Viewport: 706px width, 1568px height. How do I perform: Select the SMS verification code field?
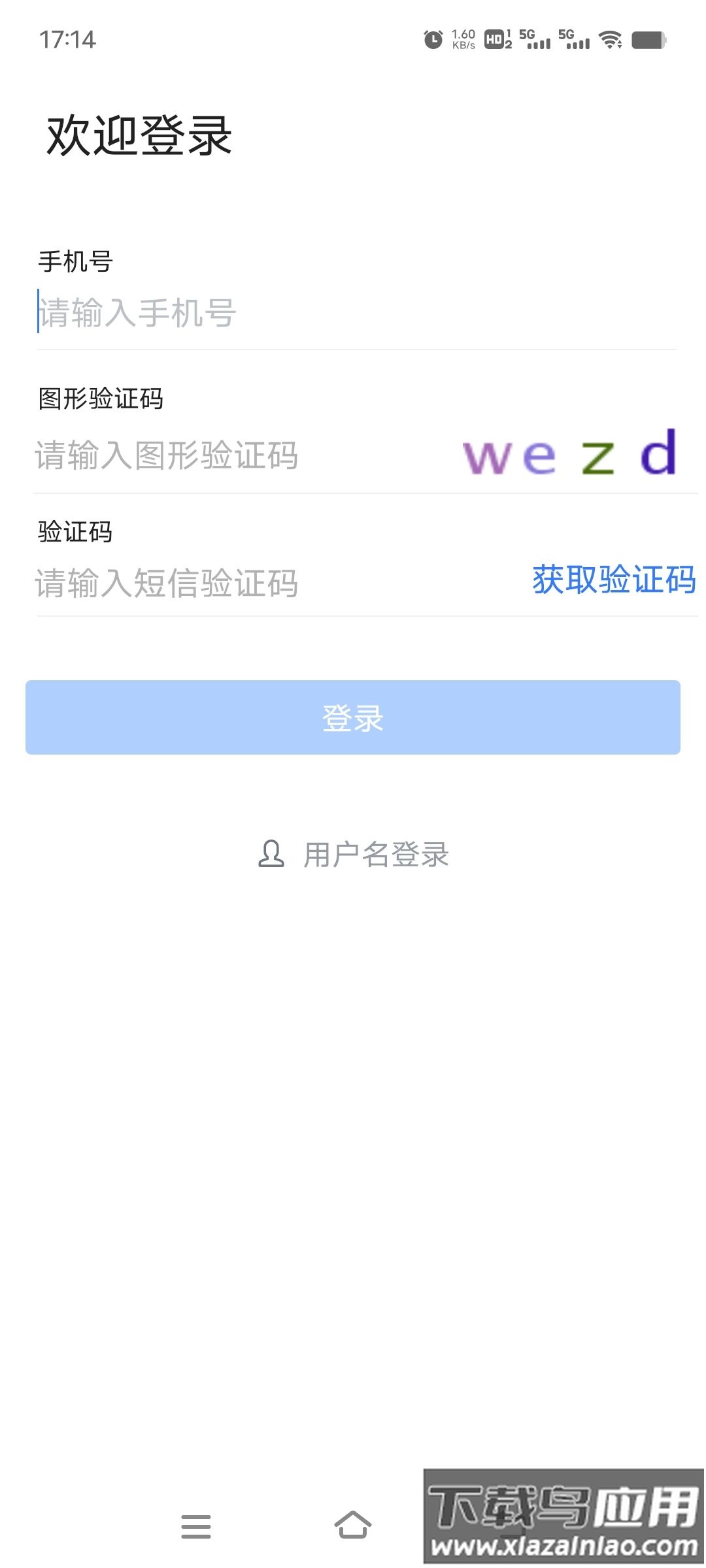point(261,583)
